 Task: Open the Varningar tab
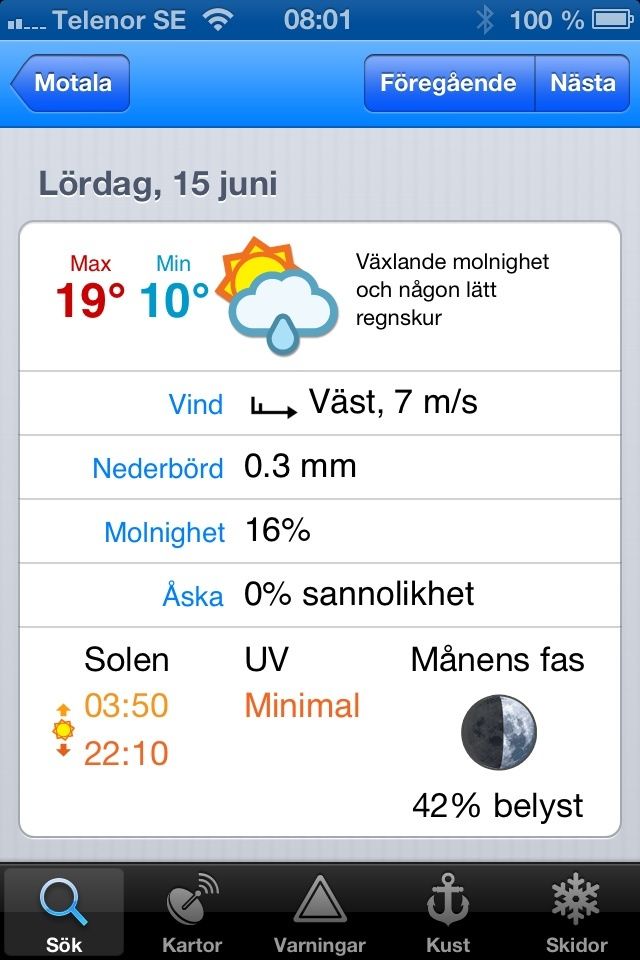tap(320, 913)
